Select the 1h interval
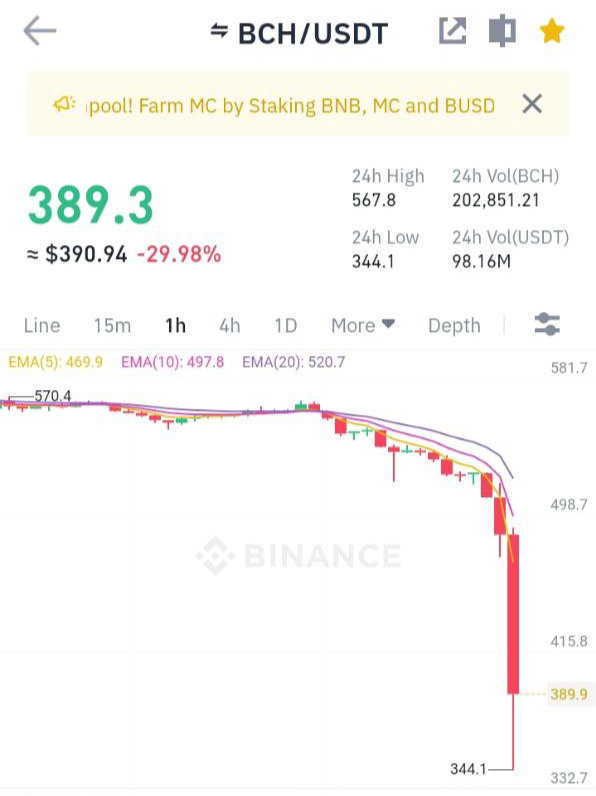 (x=176, y=325)
